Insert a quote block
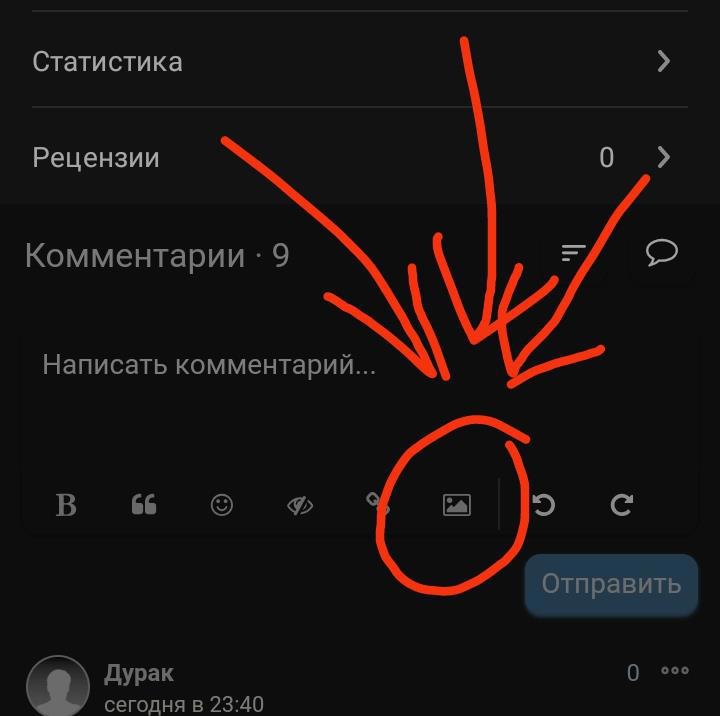 [x=144, y=505]
